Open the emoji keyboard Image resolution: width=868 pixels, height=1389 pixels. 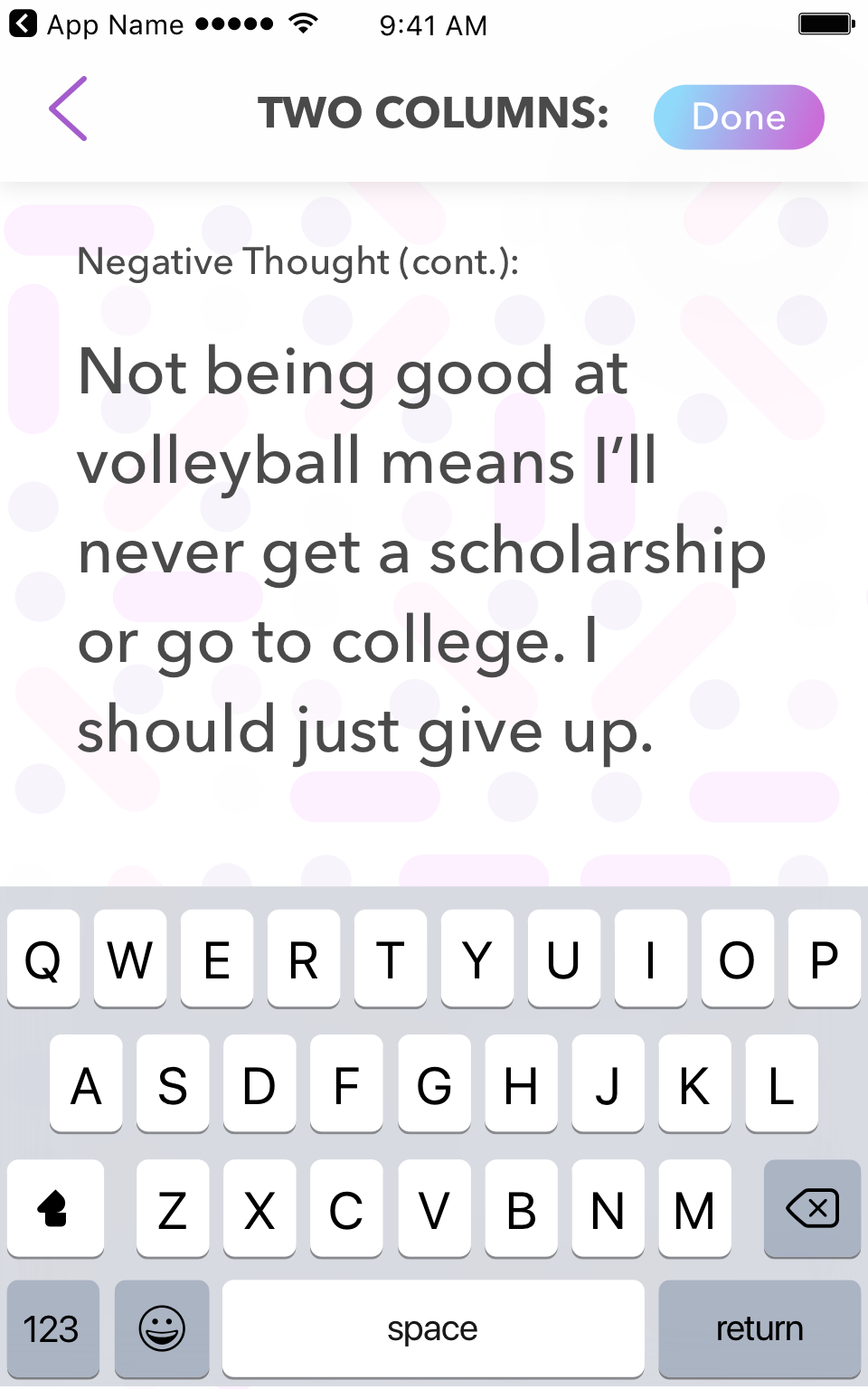pyautogui.click(x=162, y=1328)
